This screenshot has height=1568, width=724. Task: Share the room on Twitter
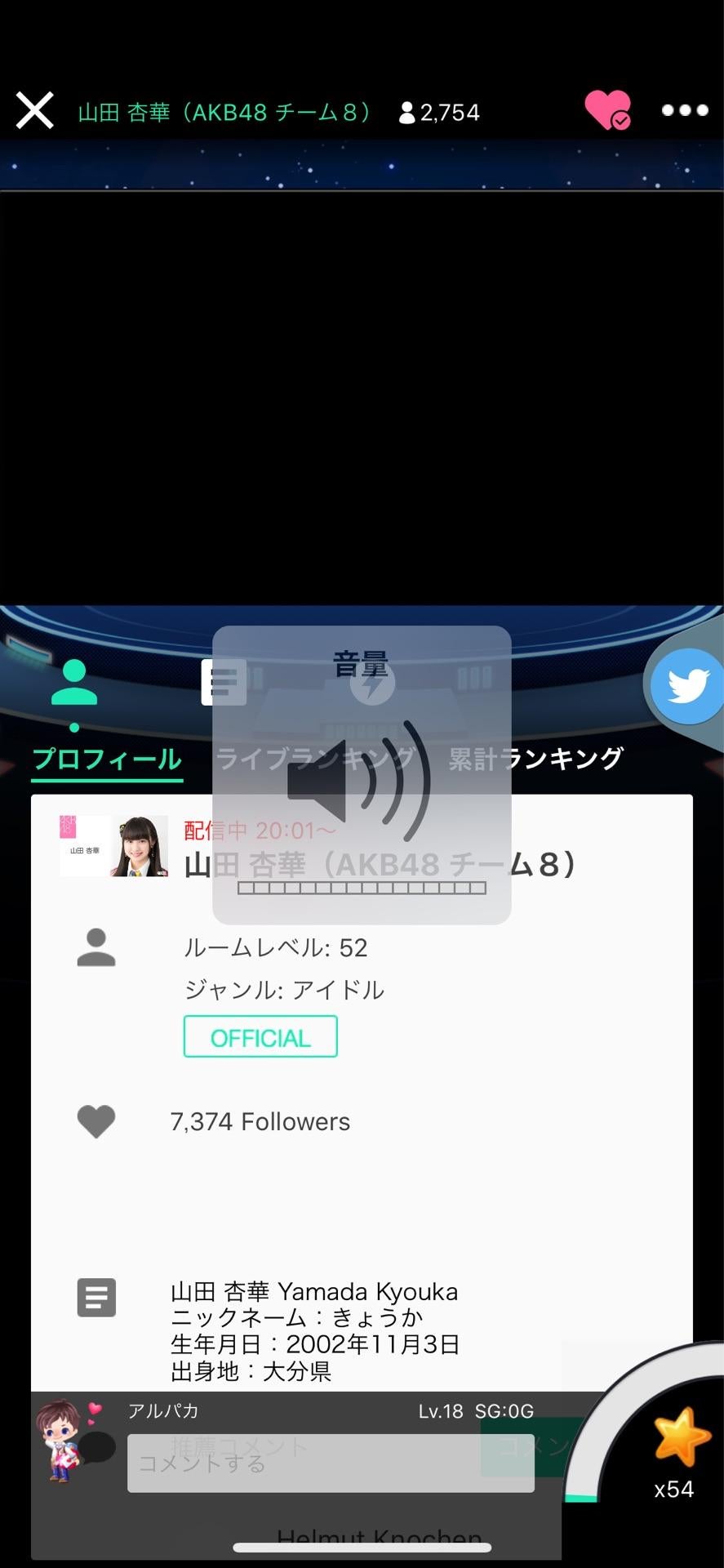click(x=687, y=686)
